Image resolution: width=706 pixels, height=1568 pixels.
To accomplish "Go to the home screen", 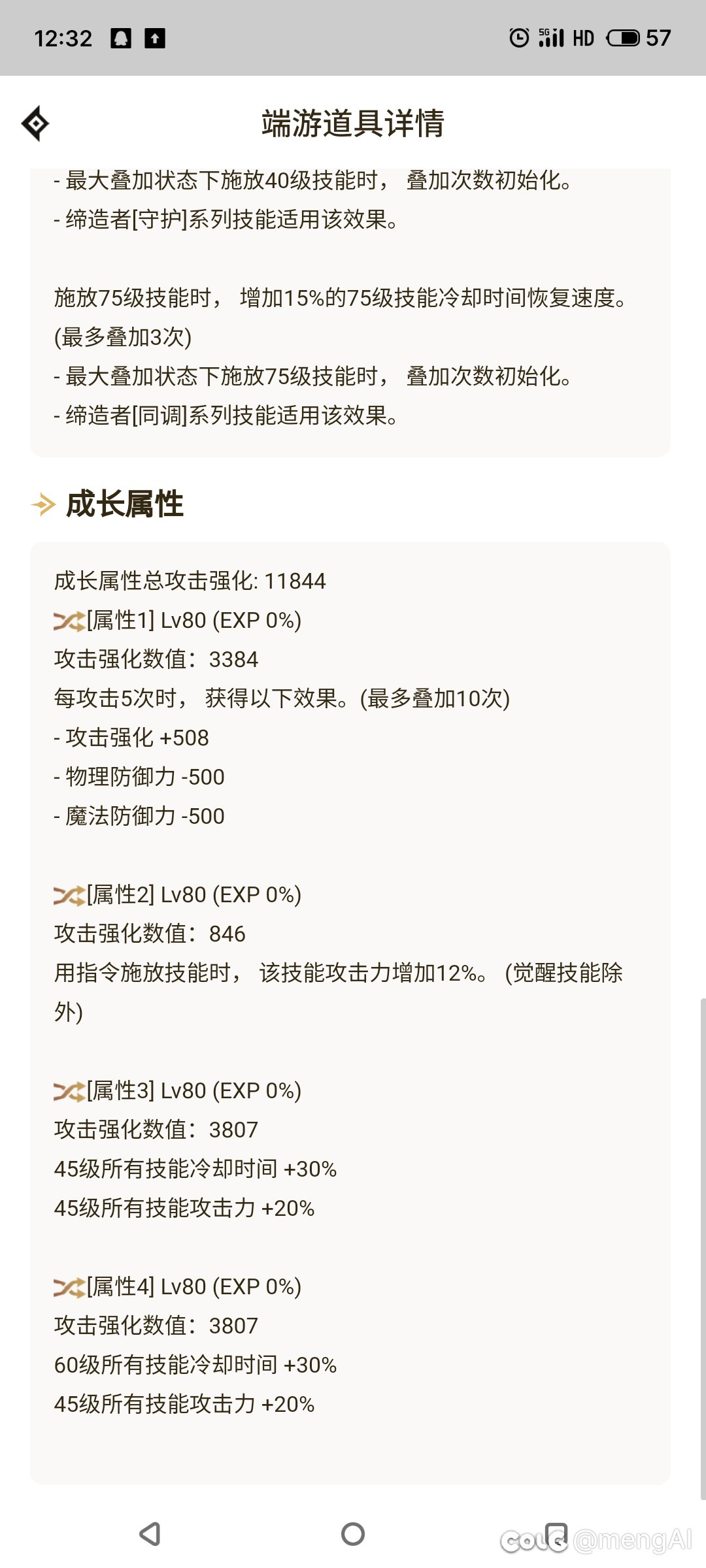I will coord(353,1533).
